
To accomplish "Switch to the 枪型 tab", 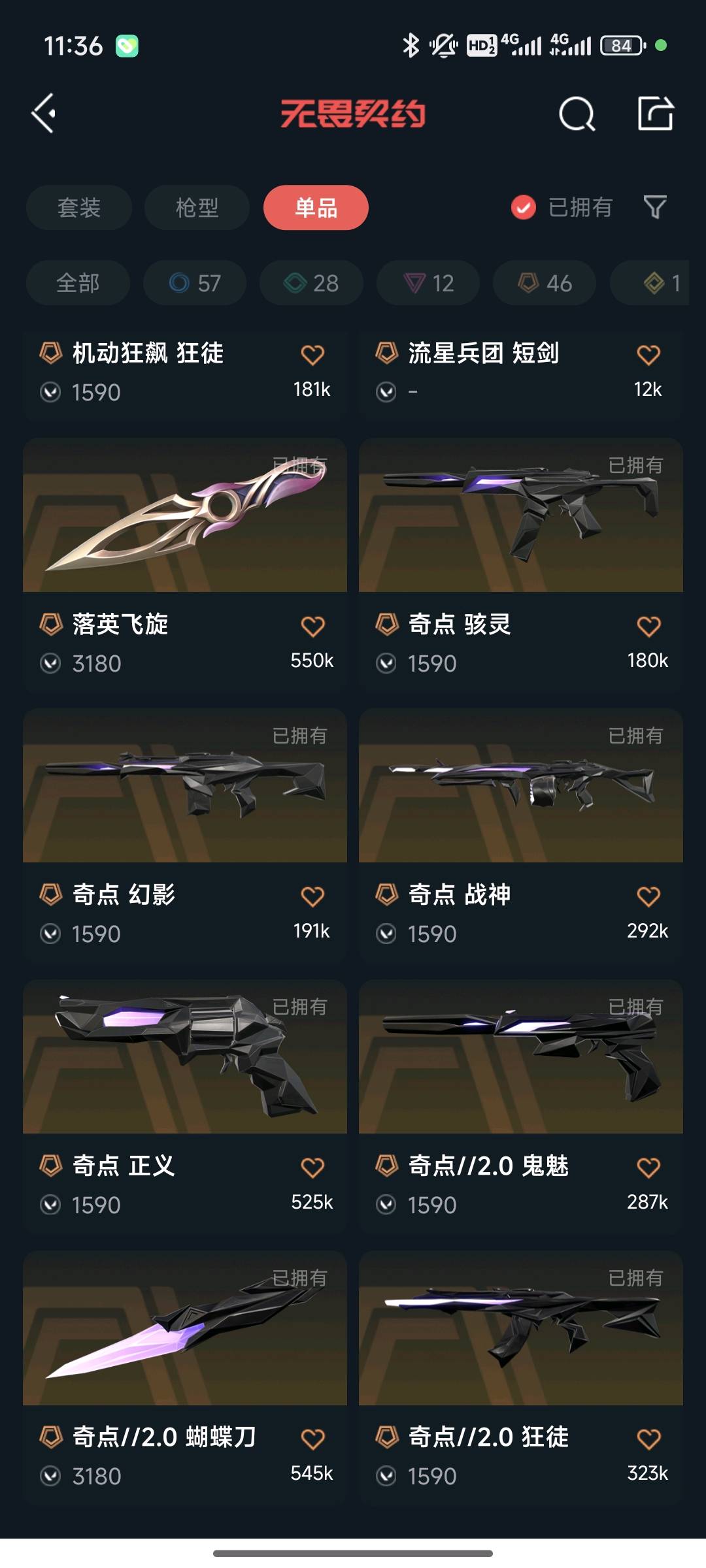I will click(197, 208).
